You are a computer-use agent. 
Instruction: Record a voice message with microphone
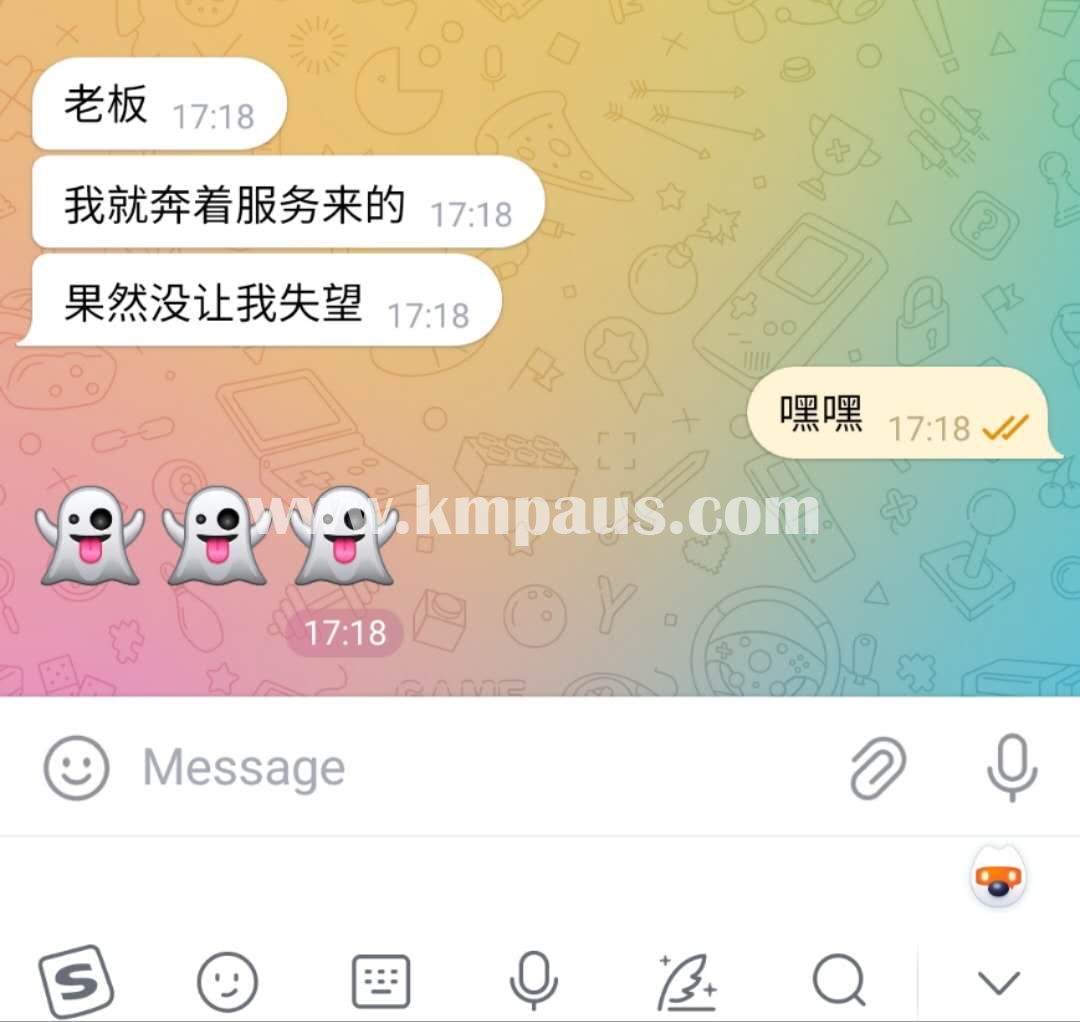[1012, 768]
